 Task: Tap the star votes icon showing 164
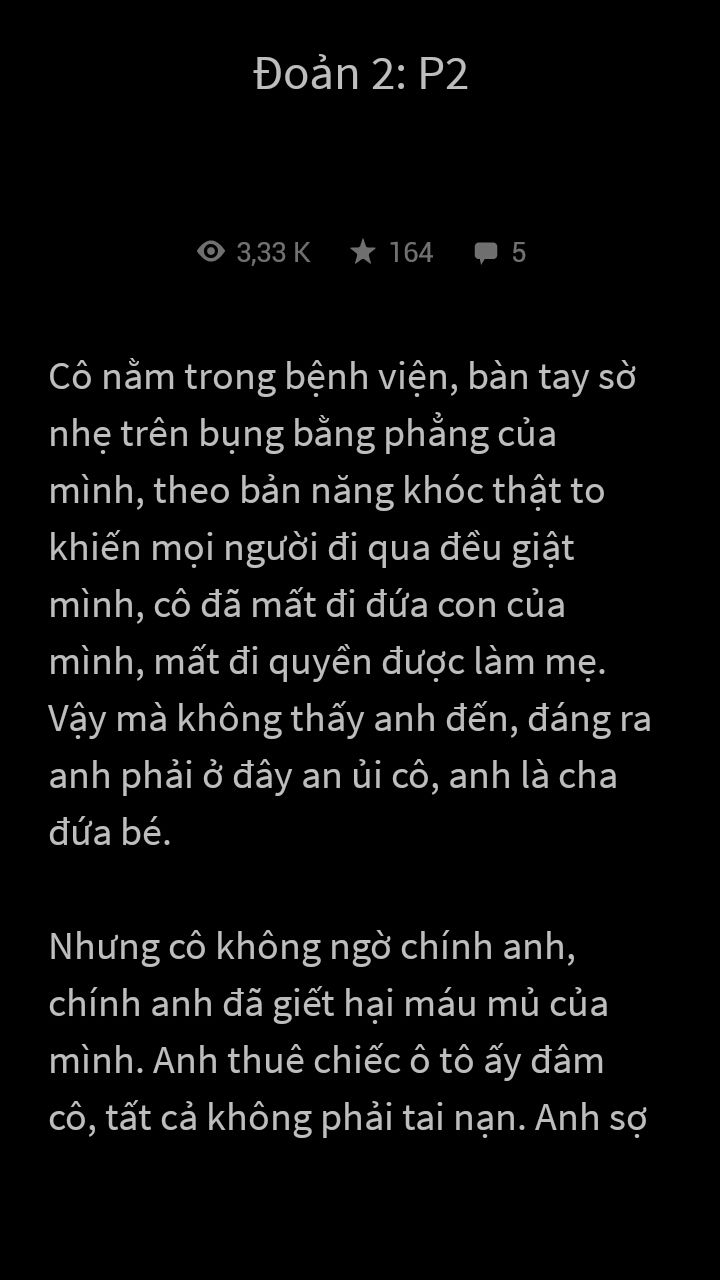click(x=362, y=252)
